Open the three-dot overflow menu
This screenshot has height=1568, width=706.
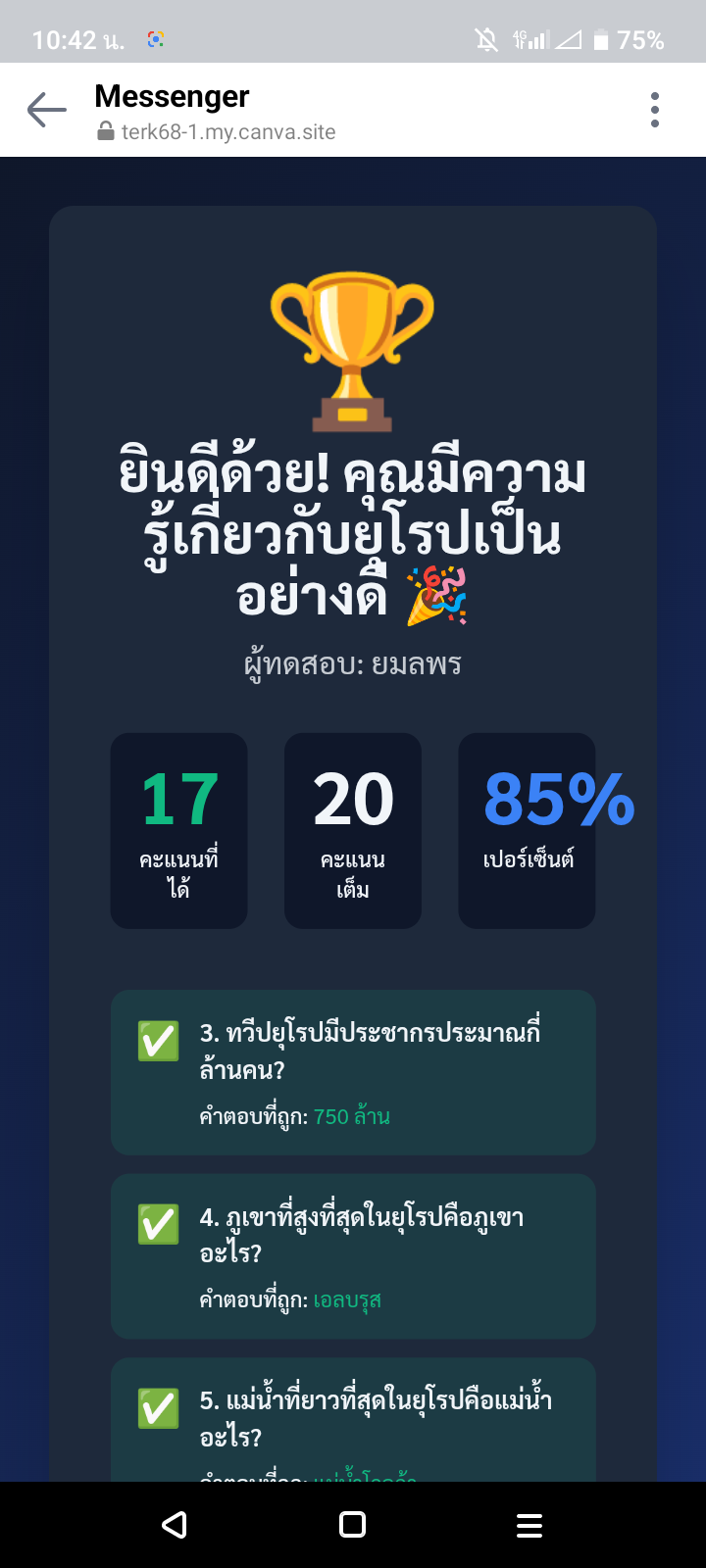[x=655, y=110]
